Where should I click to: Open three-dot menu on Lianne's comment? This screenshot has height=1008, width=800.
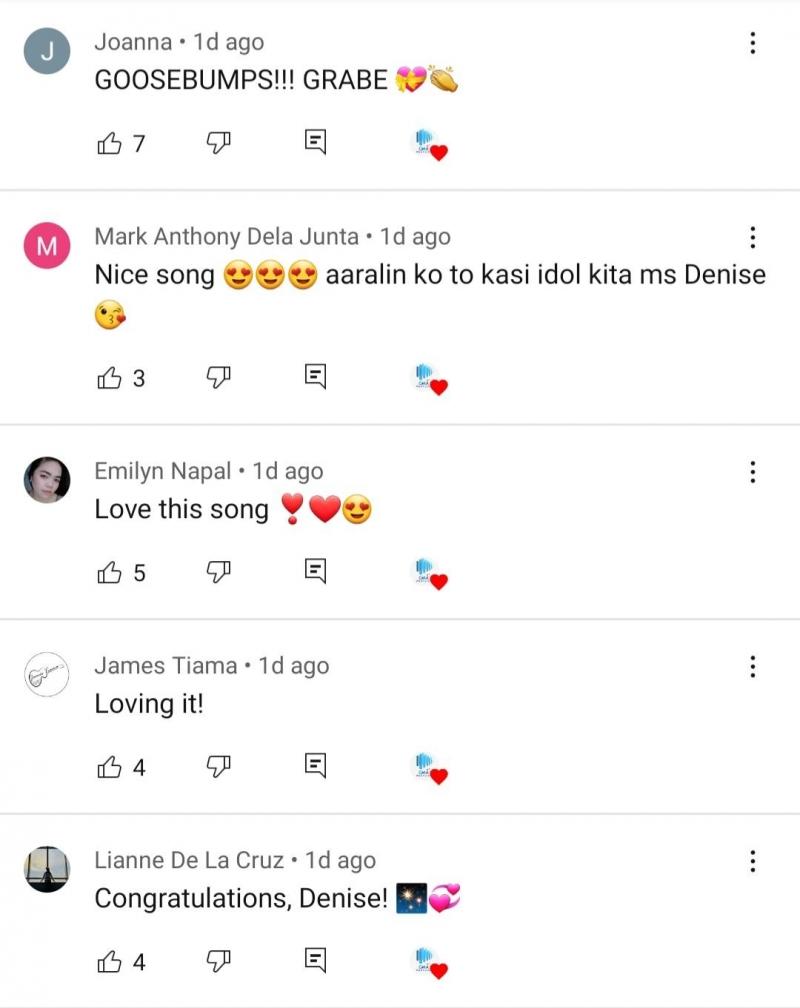click(x=752, y=861)
